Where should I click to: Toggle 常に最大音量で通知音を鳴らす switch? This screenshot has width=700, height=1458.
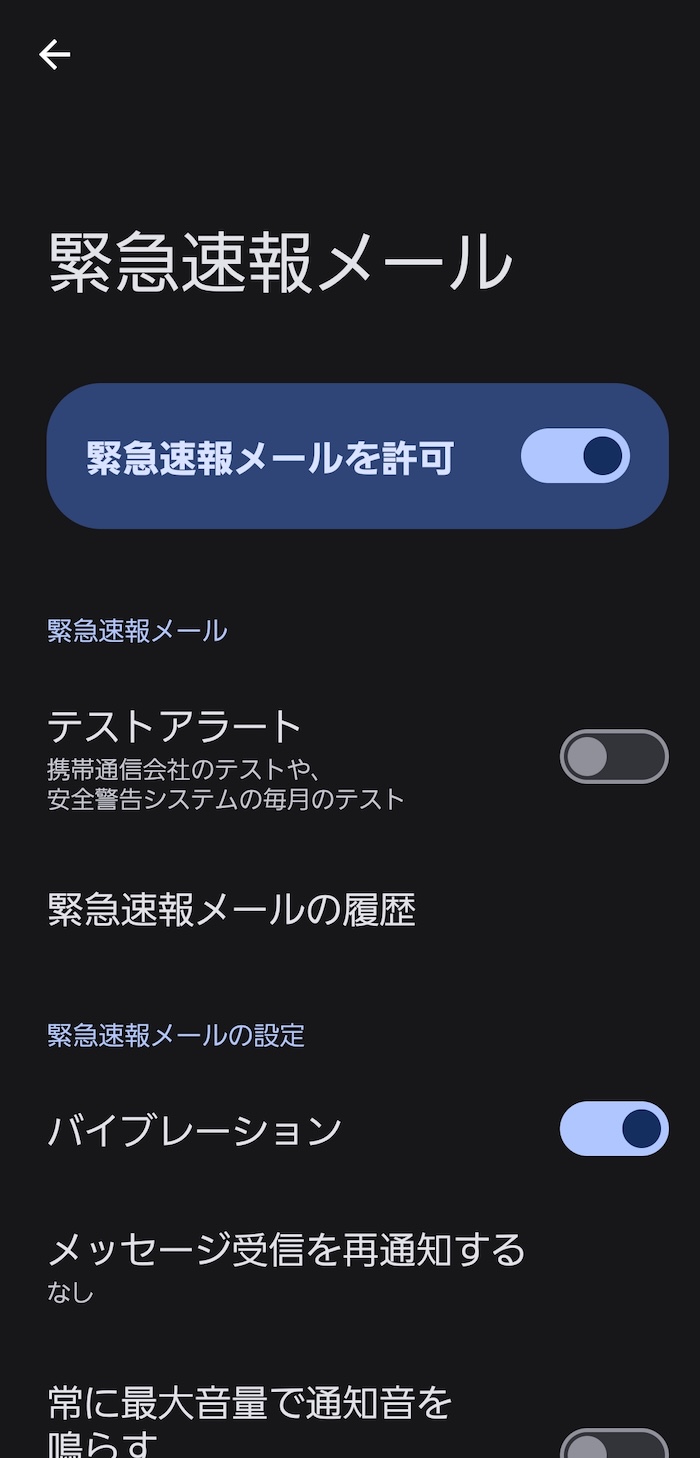coord(613,1445)
